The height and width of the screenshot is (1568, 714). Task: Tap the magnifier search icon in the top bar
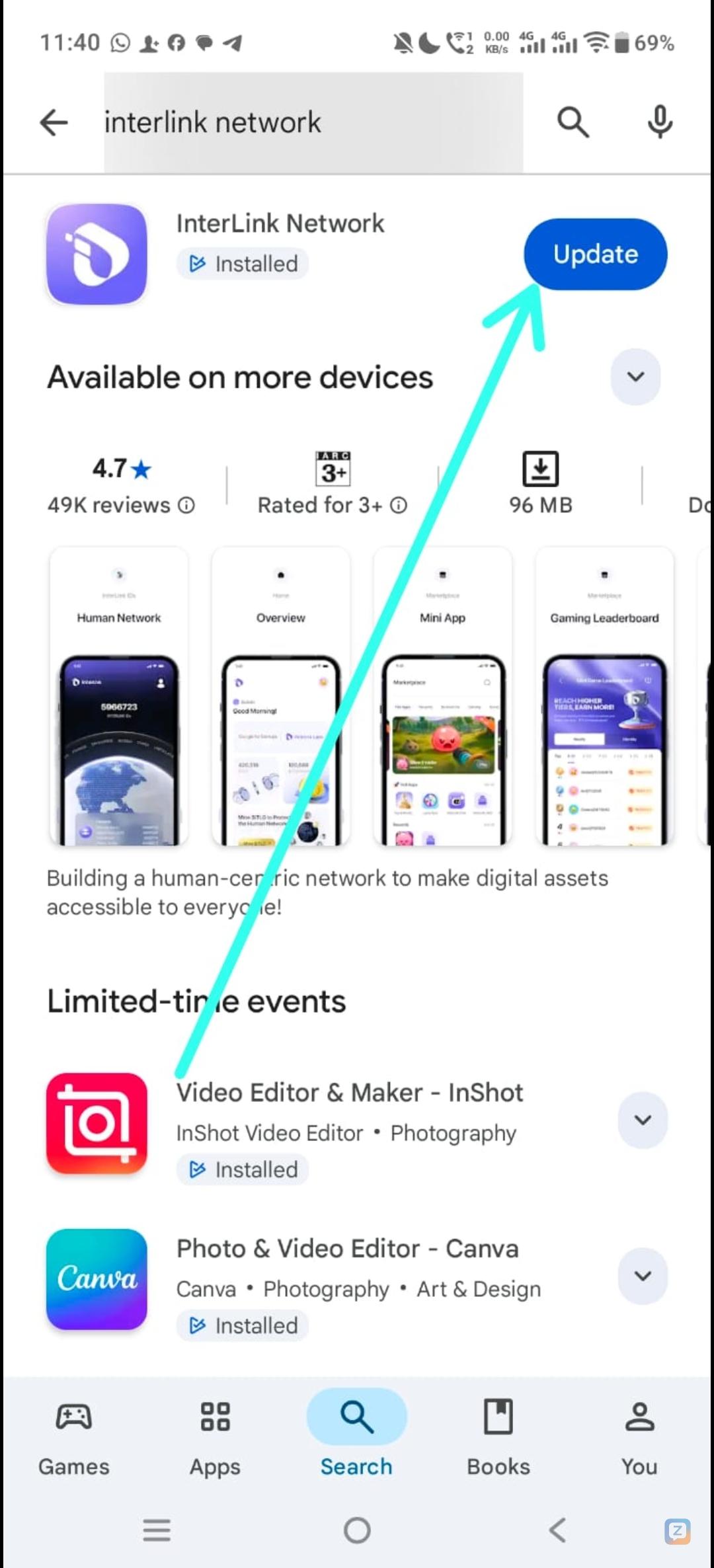coord(573,122)
